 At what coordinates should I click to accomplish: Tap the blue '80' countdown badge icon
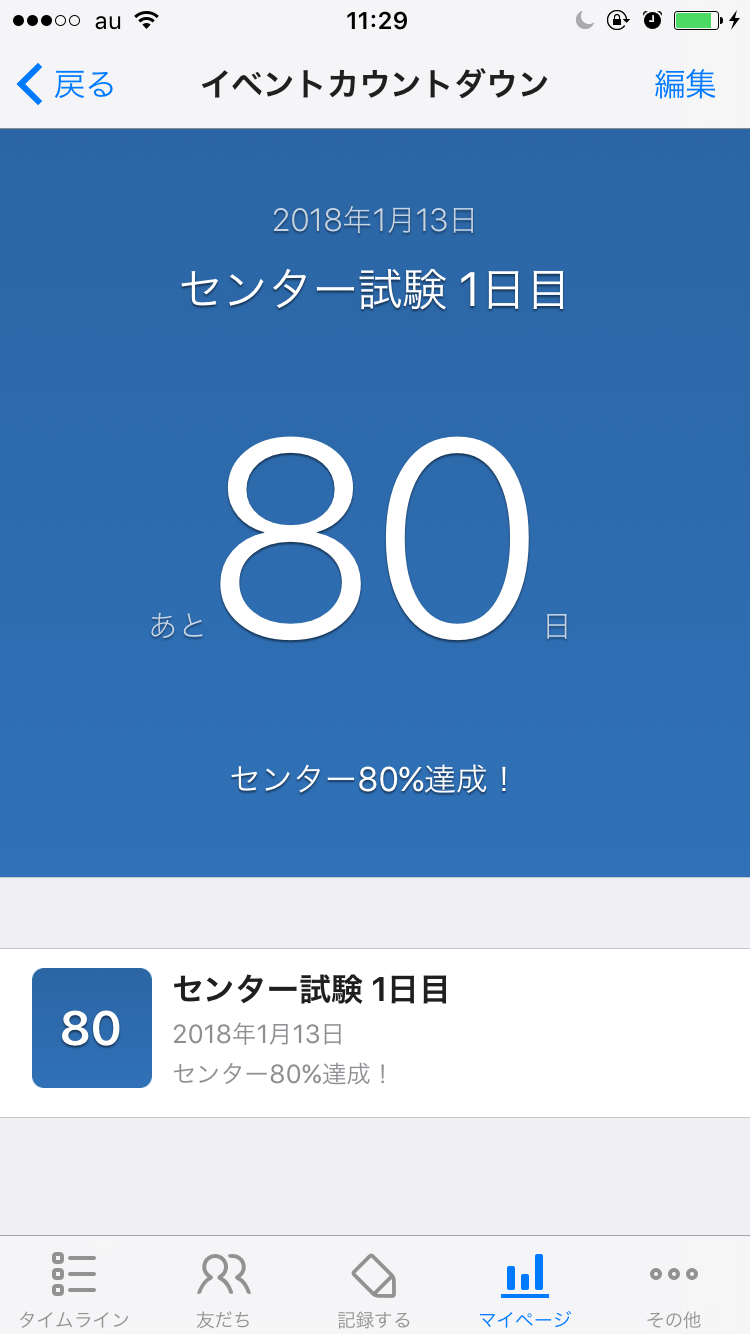[x=91, y=1027]
